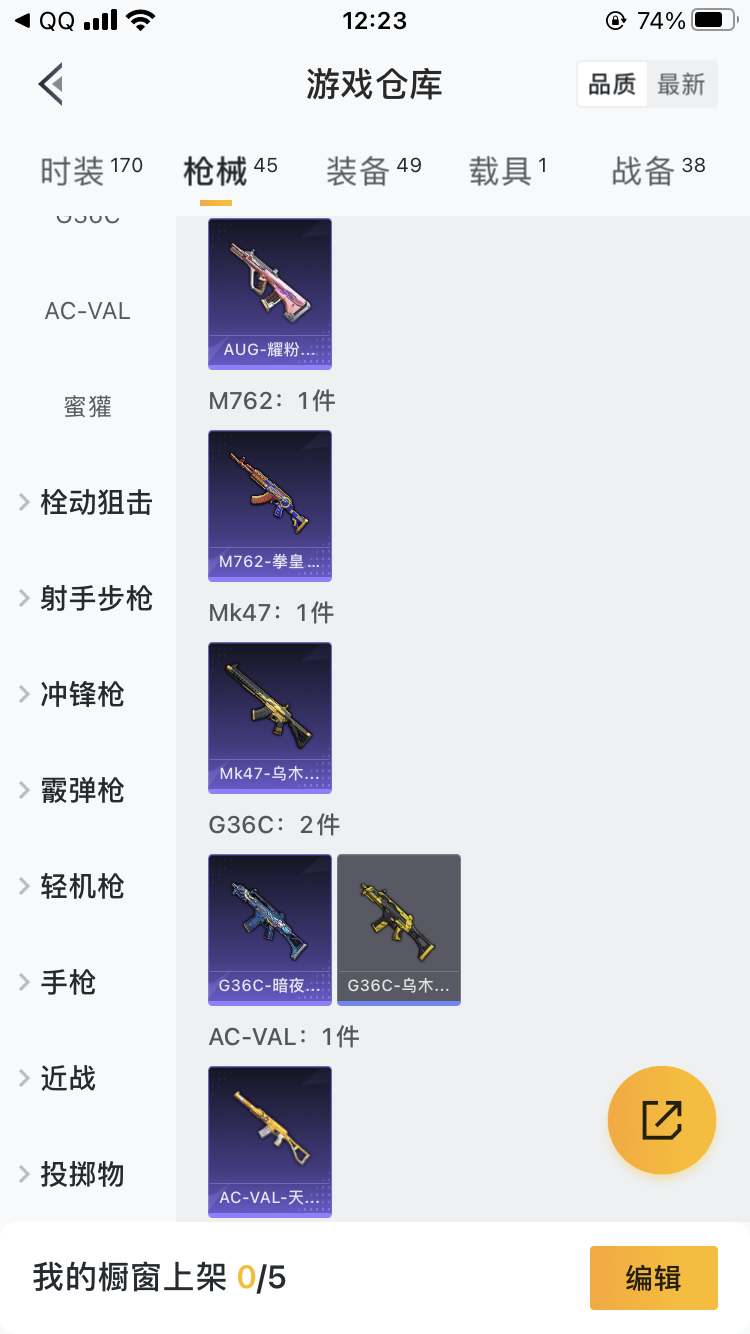Go back using the top-left arrow
The height and width of the screenshot is (1334, 750).
(50, 84)
